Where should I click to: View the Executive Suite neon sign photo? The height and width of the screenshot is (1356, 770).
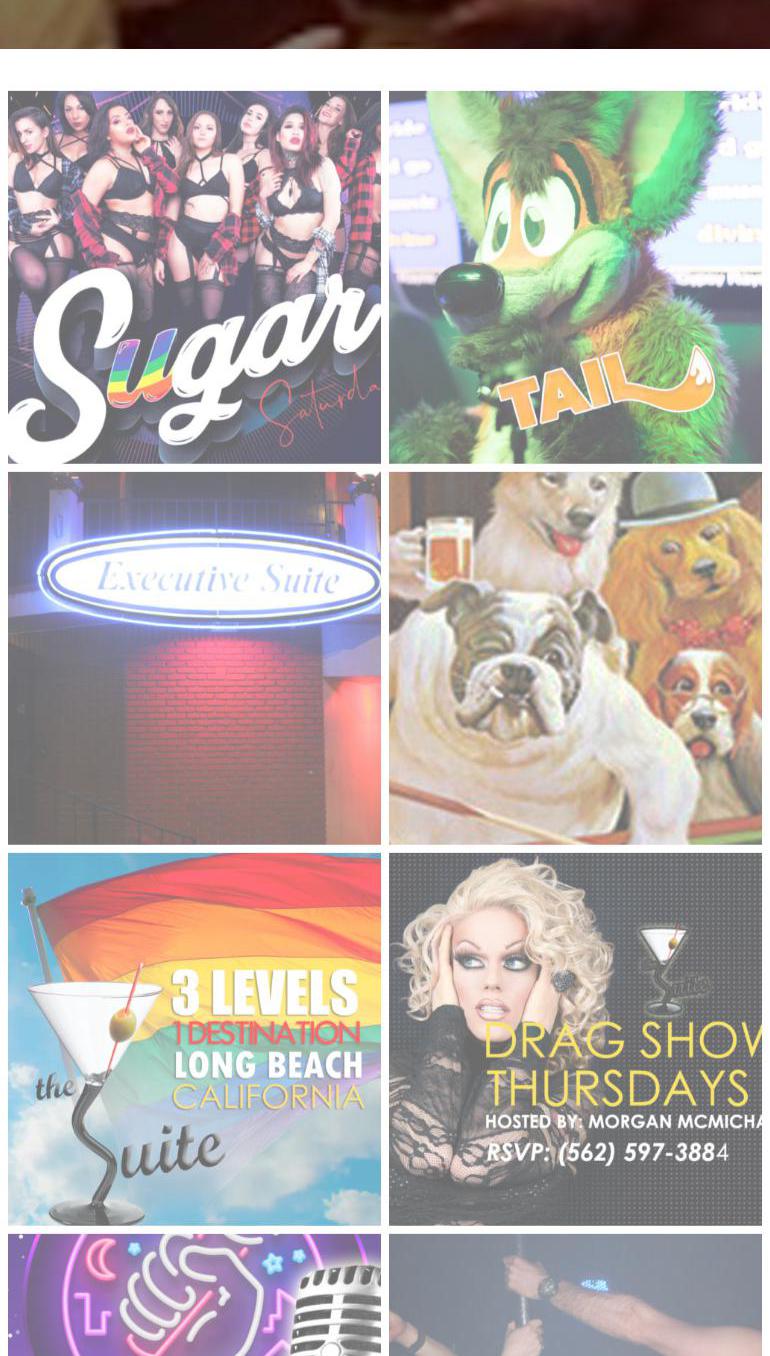(194, 658)
